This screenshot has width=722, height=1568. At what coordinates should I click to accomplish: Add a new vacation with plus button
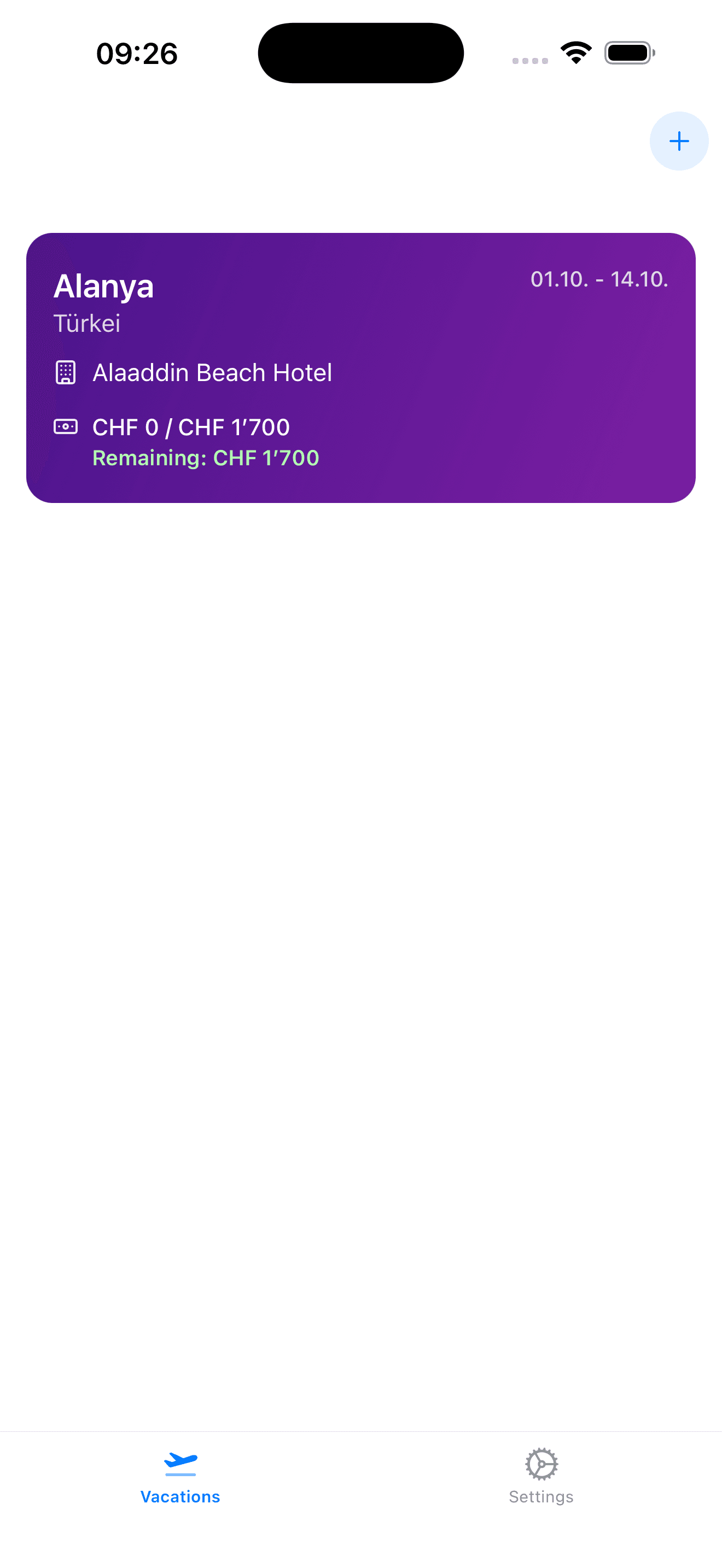click(678, 141)
